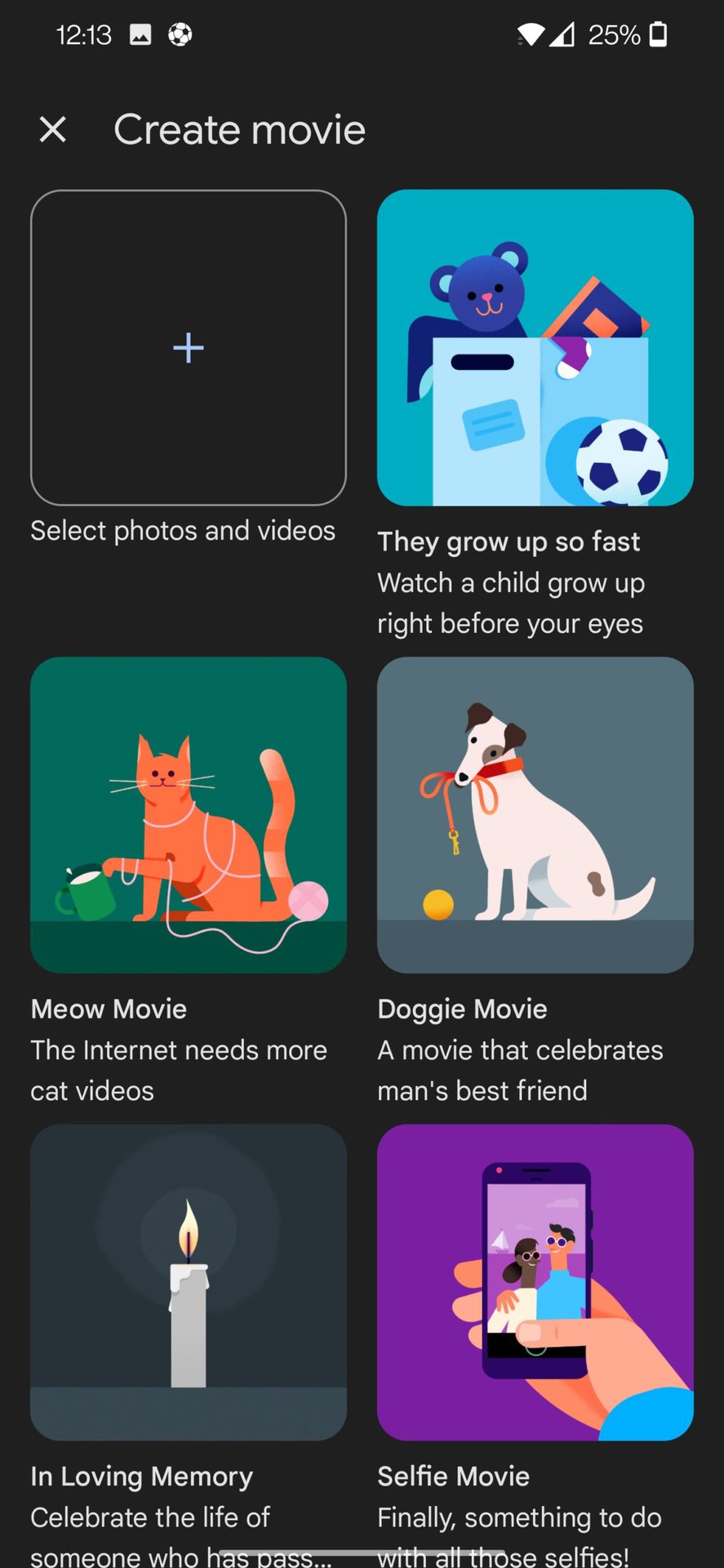
Task: Close the Create movie screen
Action: click(x=53, y=129)
